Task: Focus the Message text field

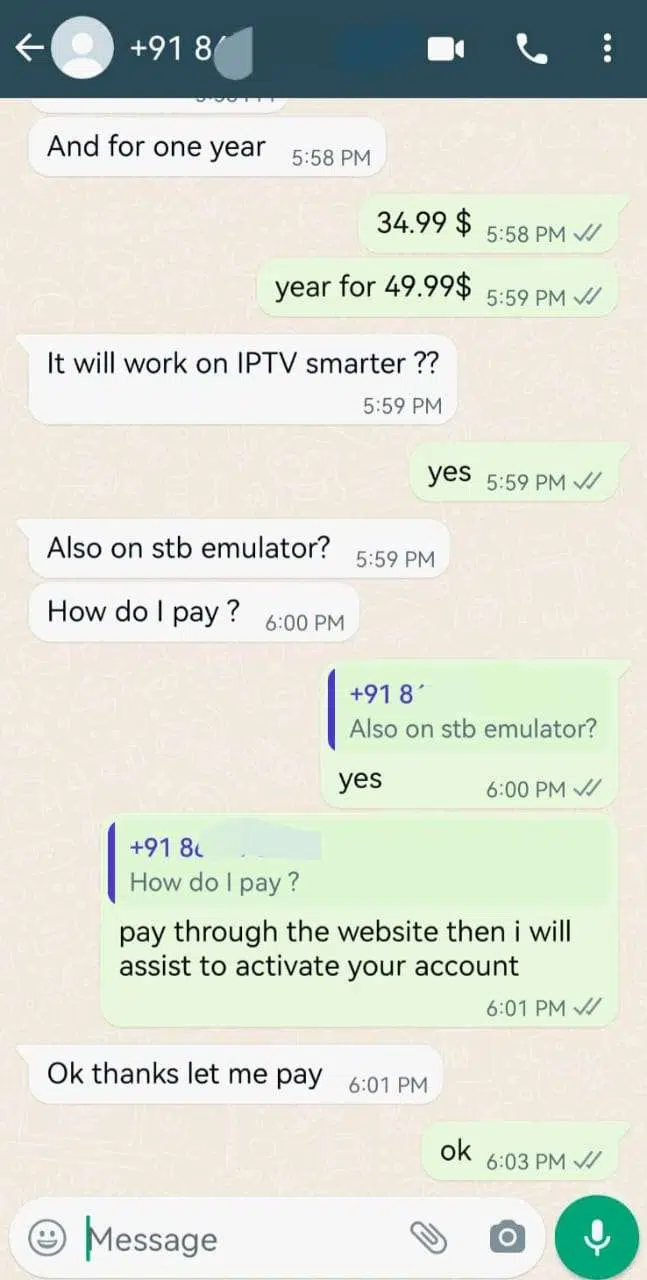Action: click(240, 1239)
